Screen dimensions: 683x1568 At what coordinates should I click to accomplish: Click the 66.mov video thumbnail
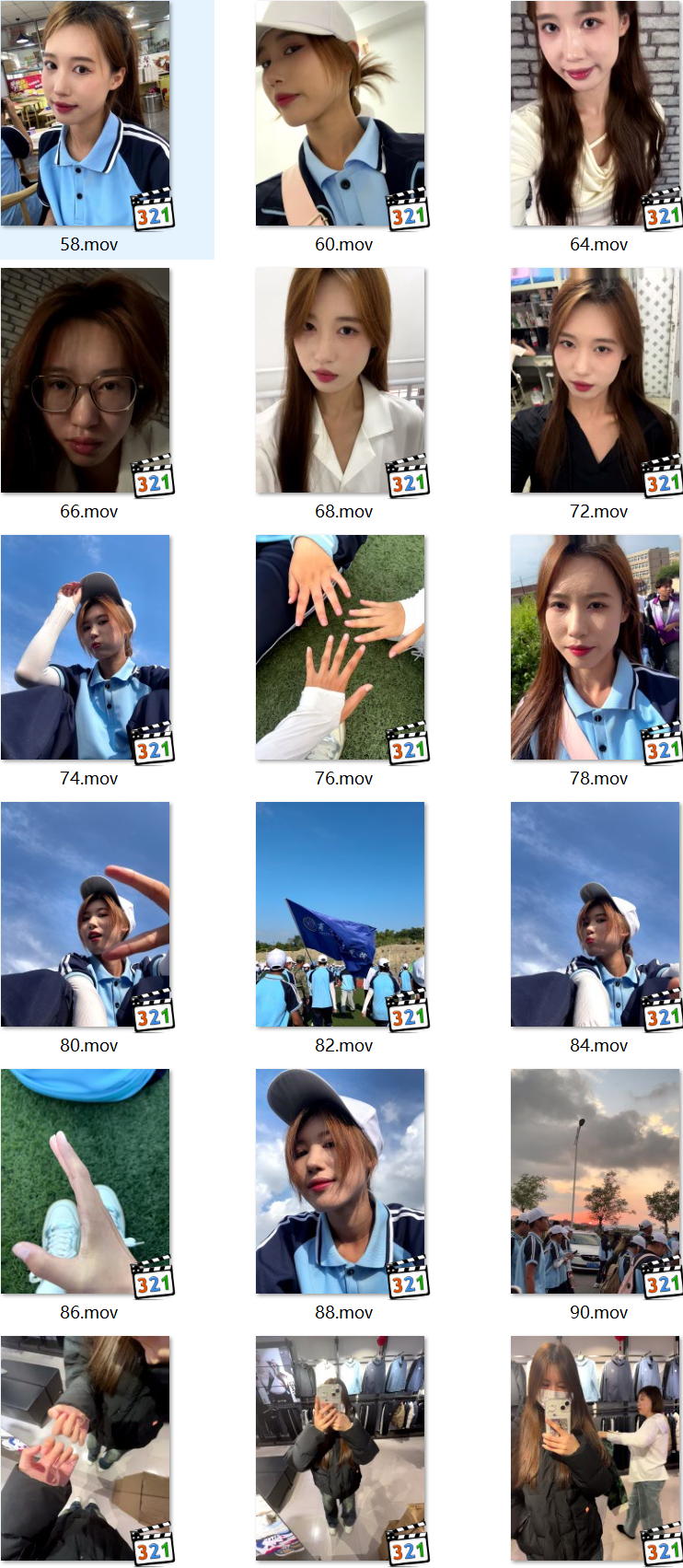85,380
